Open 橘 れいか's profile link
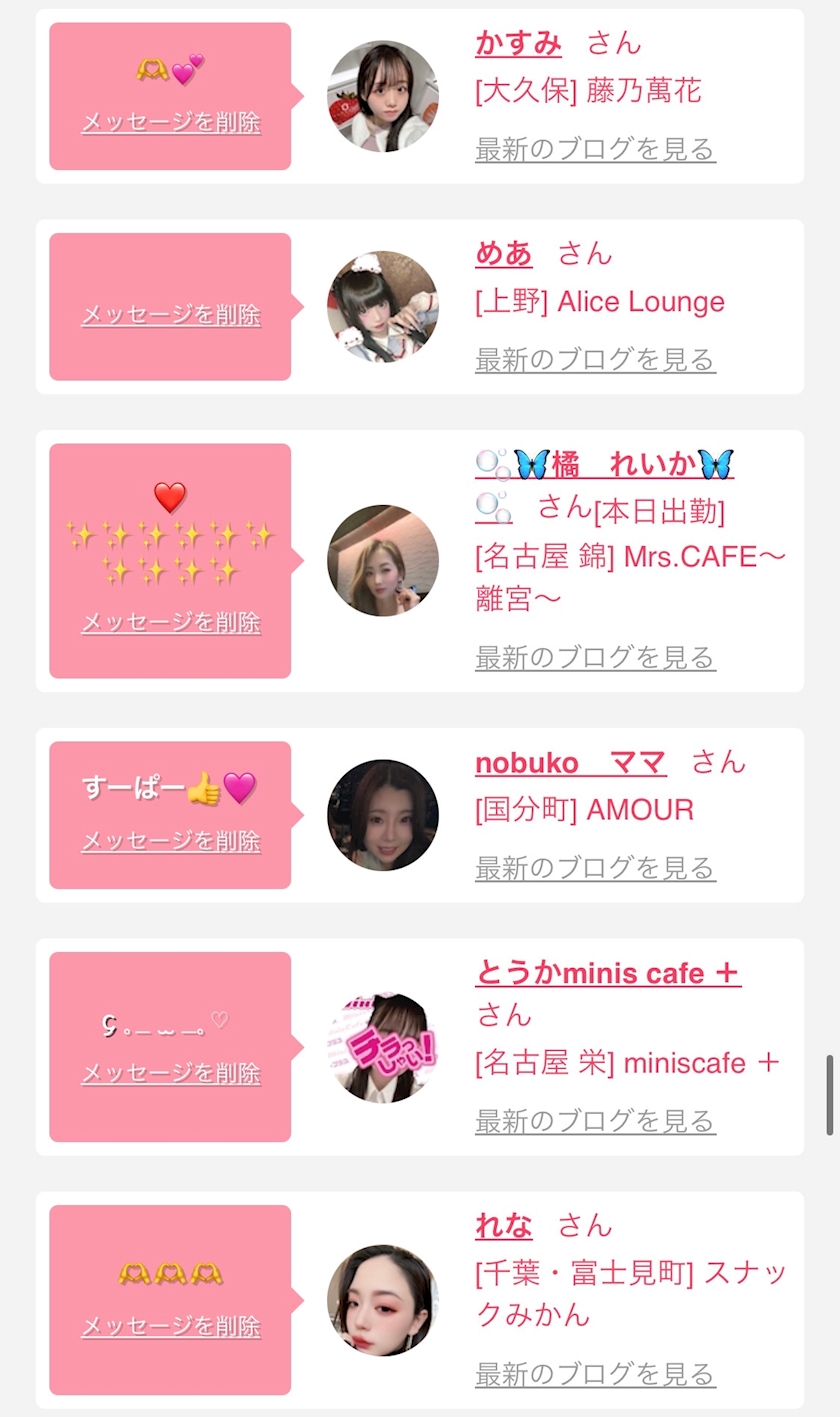The image size is (840, 1417). (604, 464)
